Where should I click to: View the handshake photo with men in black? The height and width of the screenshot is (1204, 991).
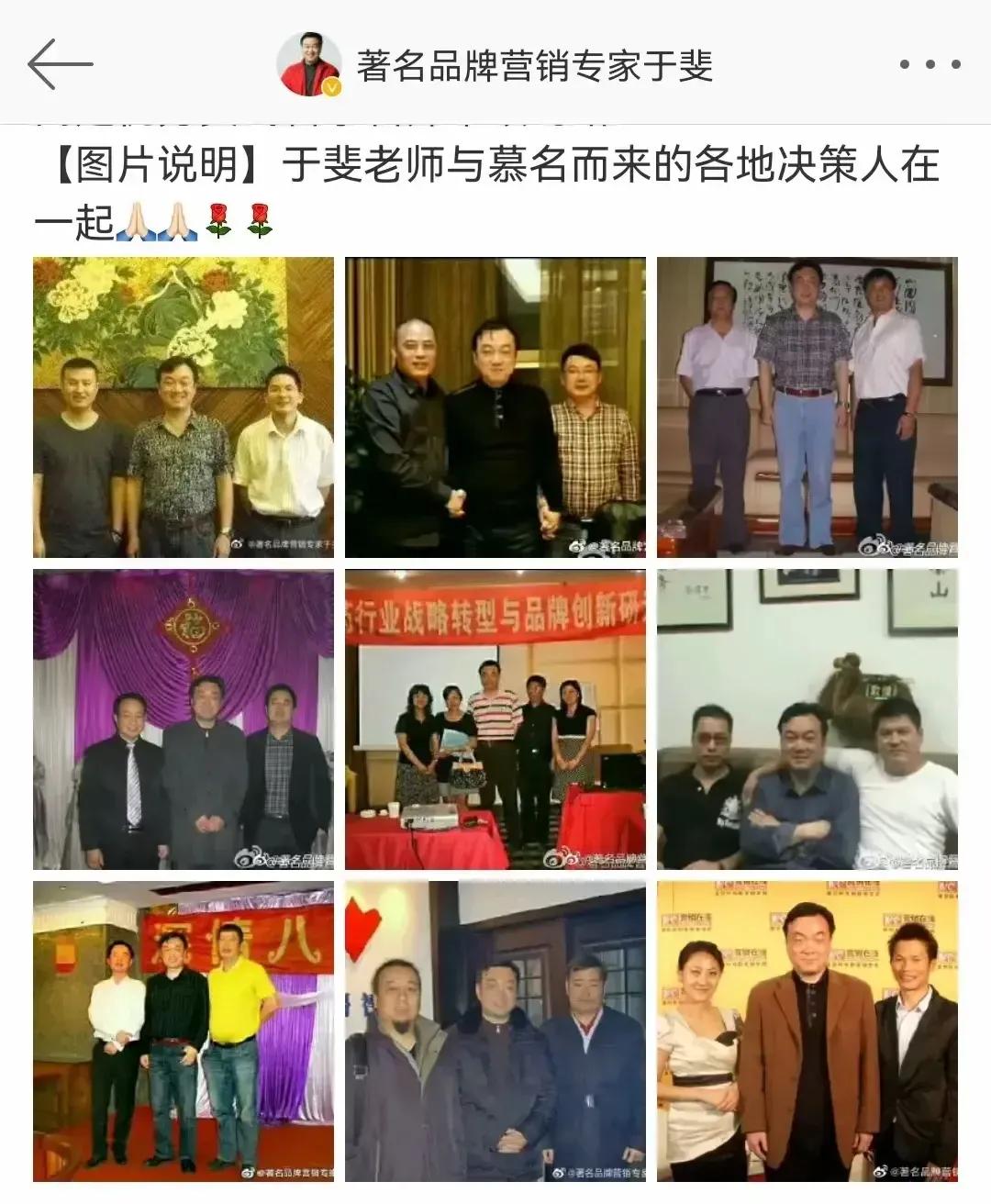[495, 407]
